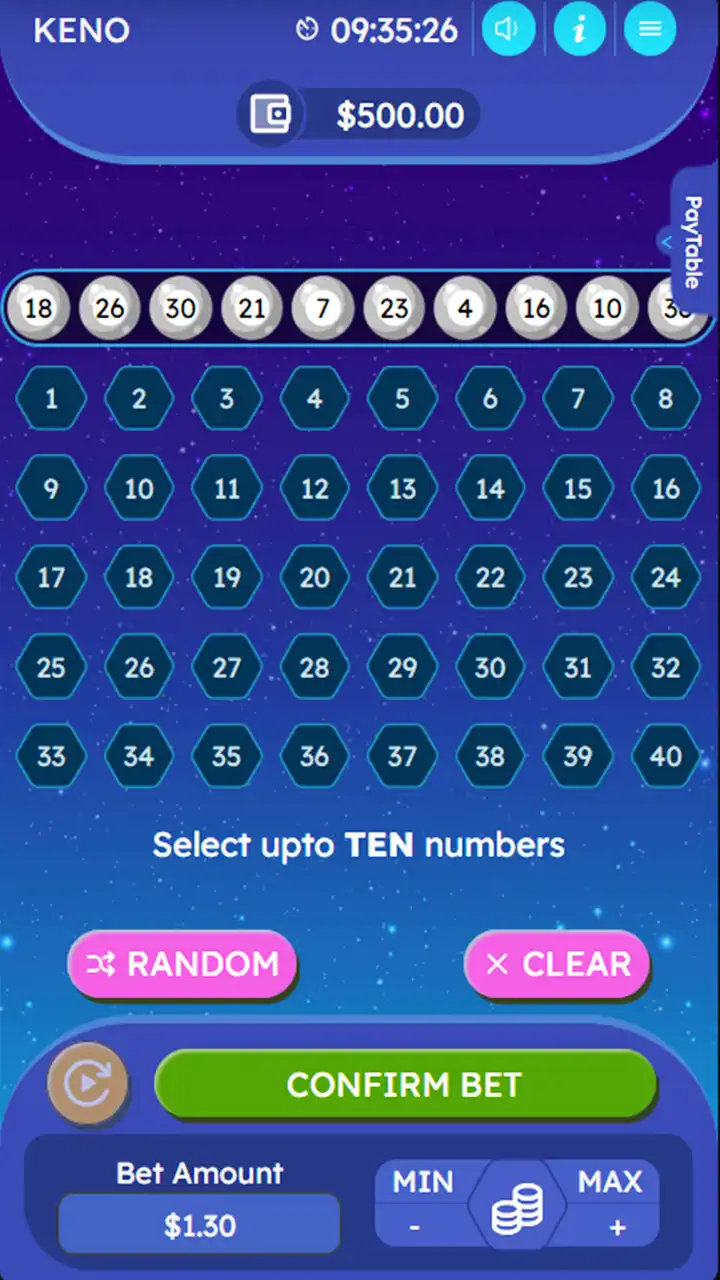Mute the game sound
The height and width of the screenshot is (1280, 720).
tap(508, 28)
